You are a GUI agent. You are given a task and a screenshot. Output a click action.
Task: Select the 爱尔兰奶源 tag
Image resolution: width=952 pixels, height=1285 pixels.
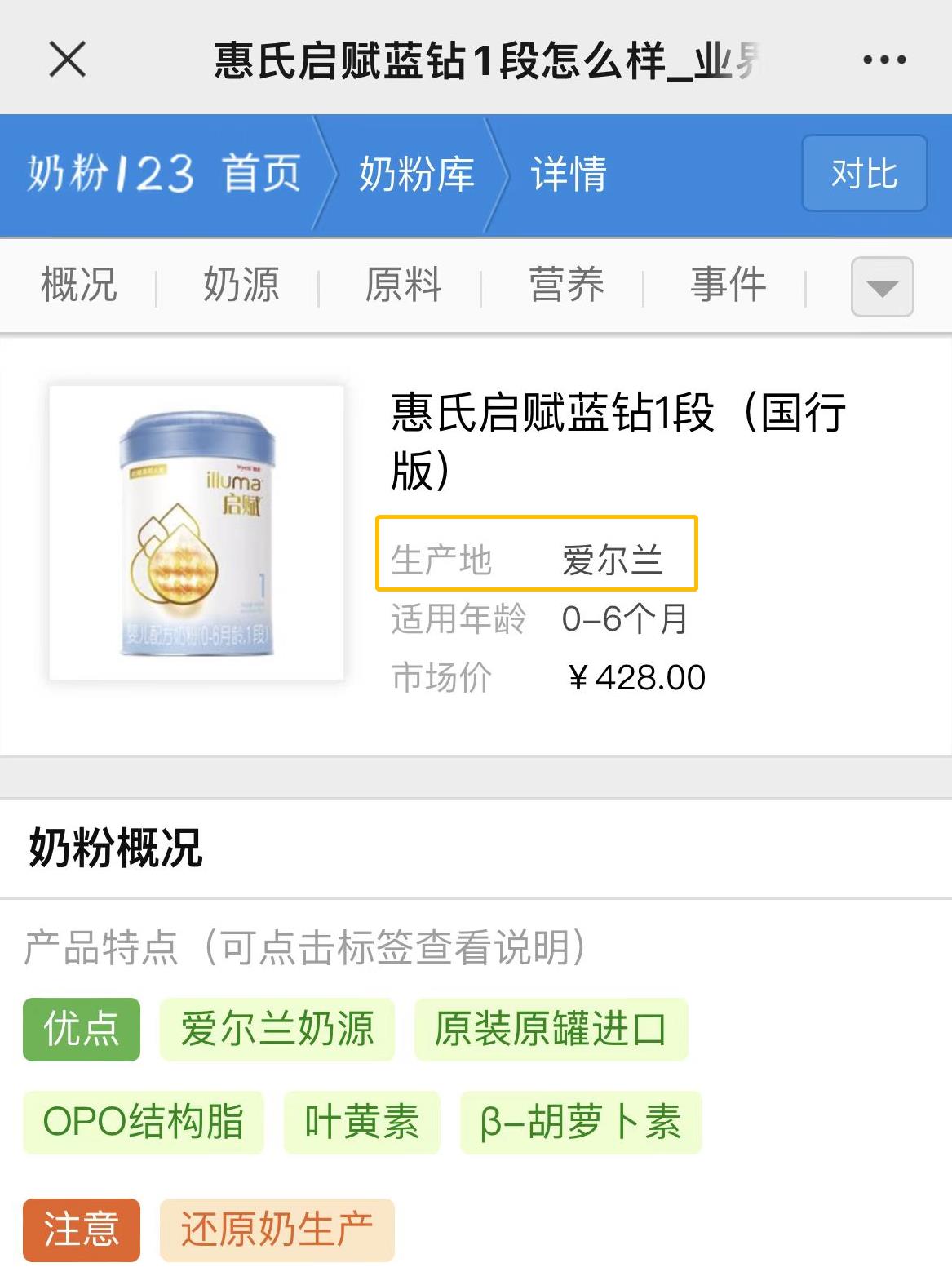coord(277,1029)
